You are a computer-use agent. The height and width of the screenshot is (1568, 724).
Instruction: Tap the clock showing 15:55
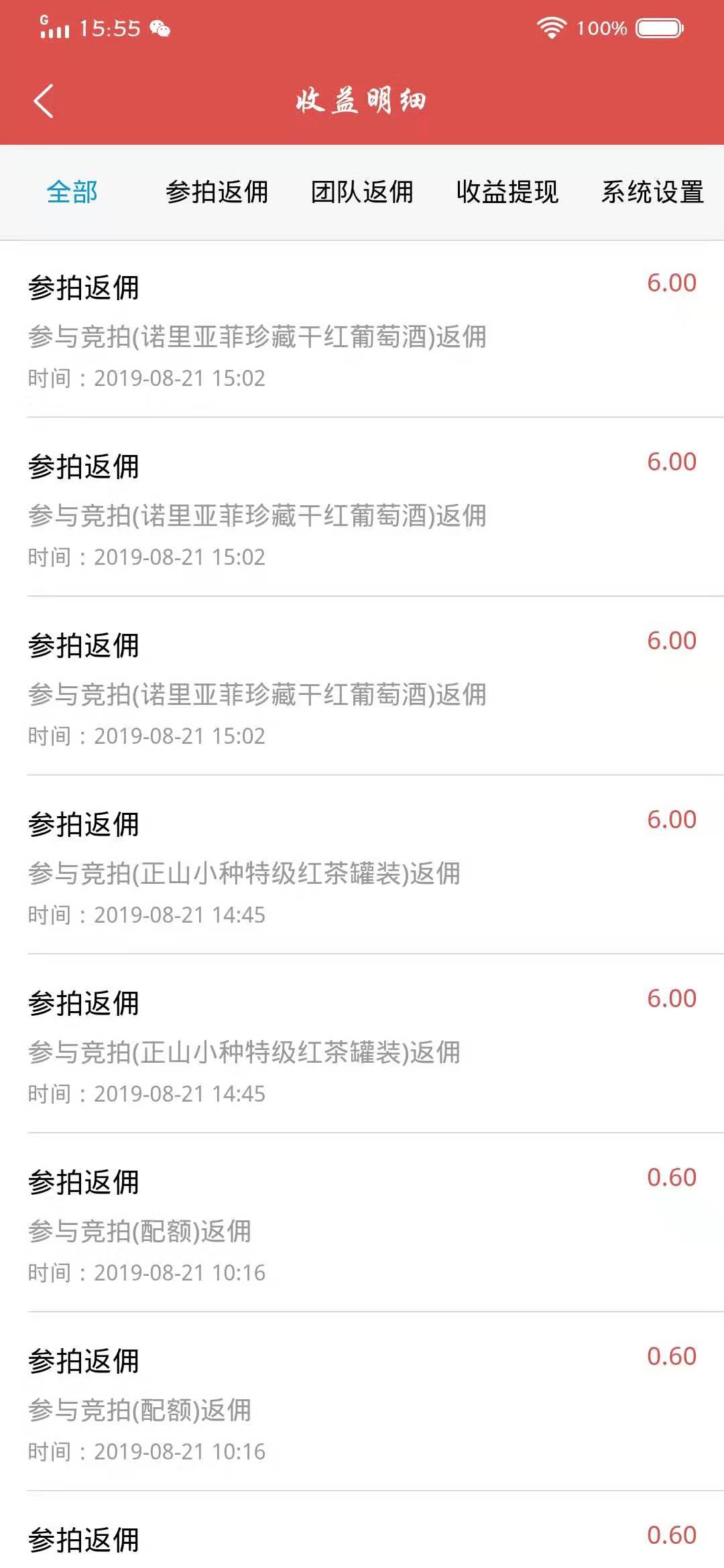[107, 27]
